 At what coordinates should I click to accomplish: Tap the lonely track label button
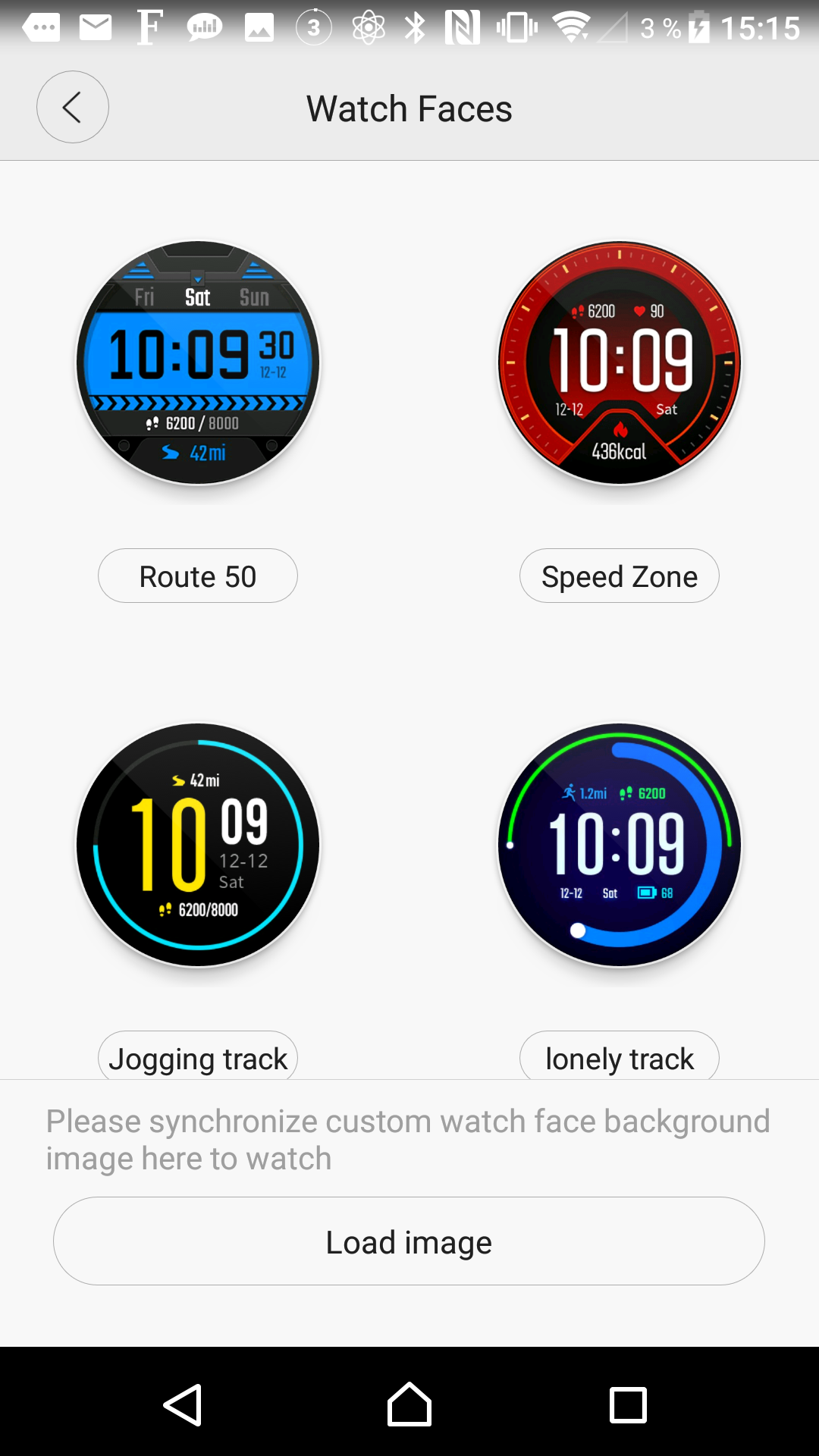620,1057
